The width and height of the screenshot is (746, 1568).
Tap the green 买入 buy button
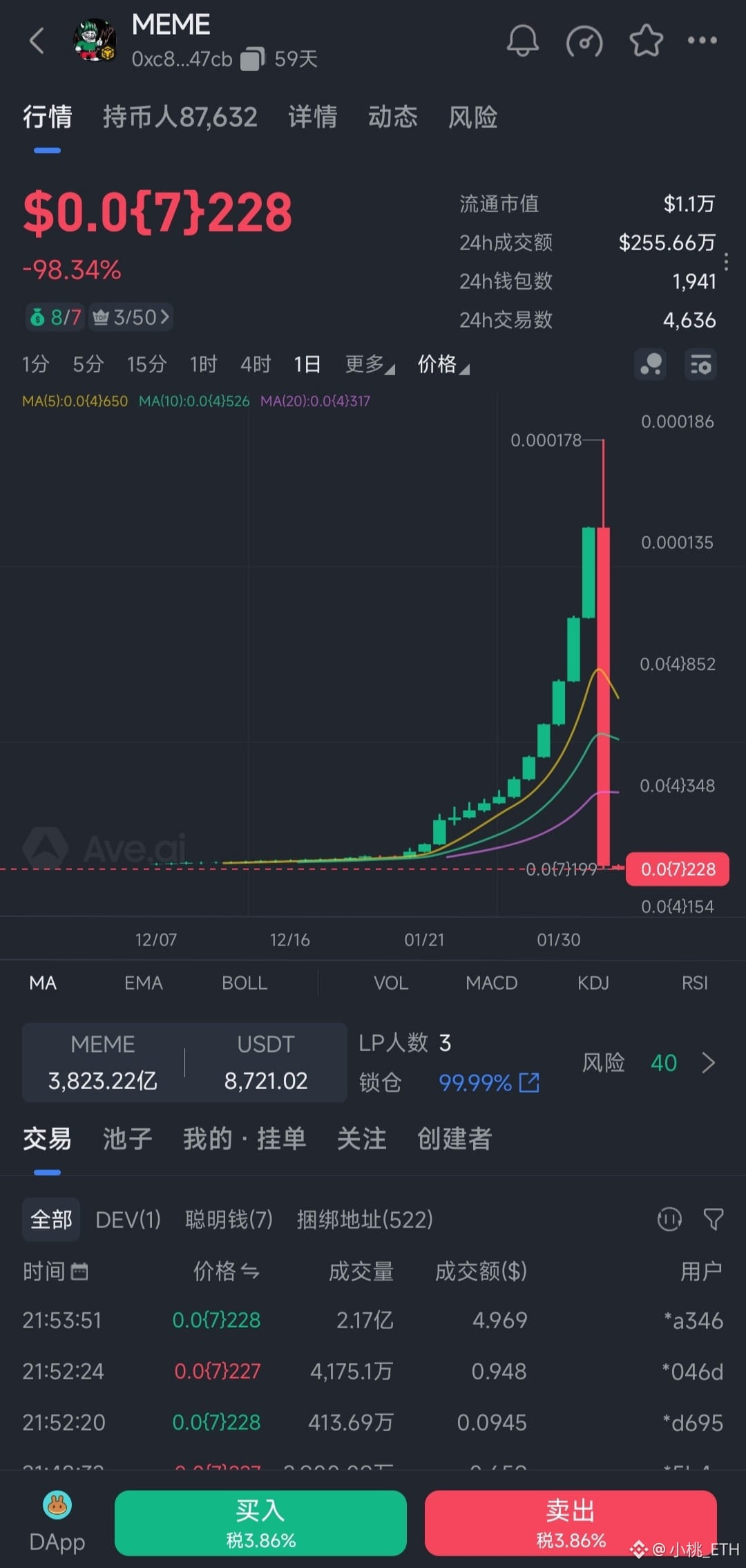pos(260,1523)
